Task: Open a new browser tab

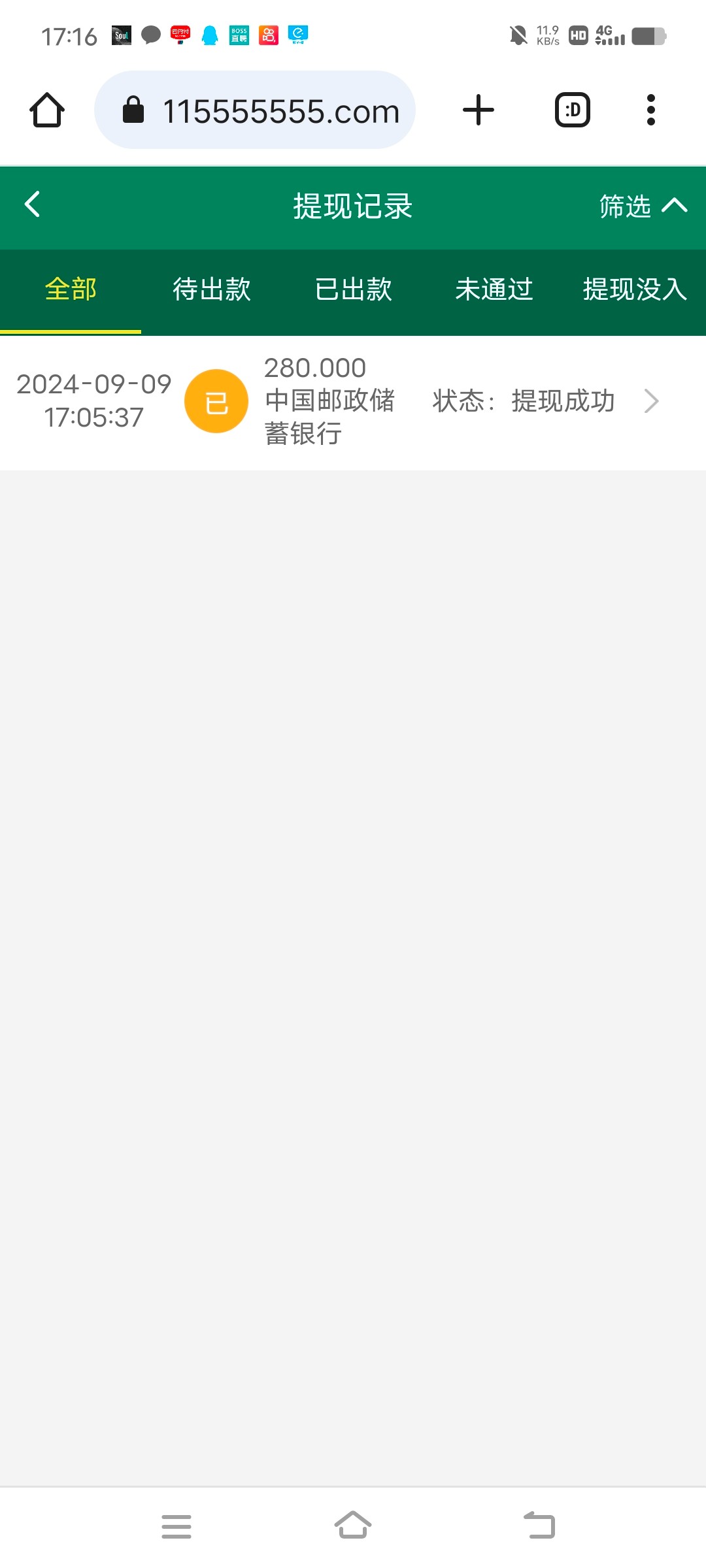Action: coord(479,110)
